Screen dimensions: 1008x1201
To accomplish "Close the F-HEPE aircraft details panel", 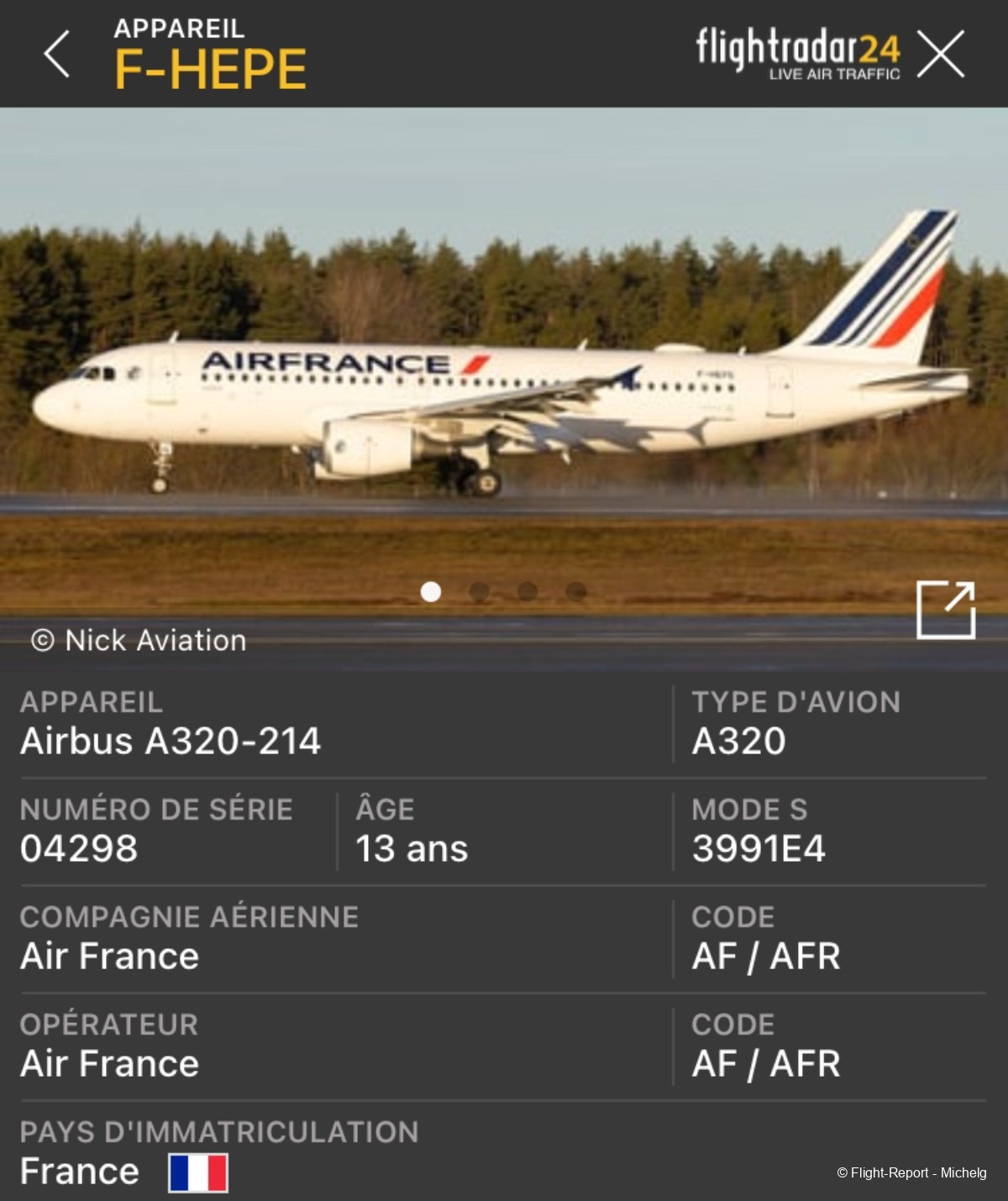I will (x=940, y=55).
